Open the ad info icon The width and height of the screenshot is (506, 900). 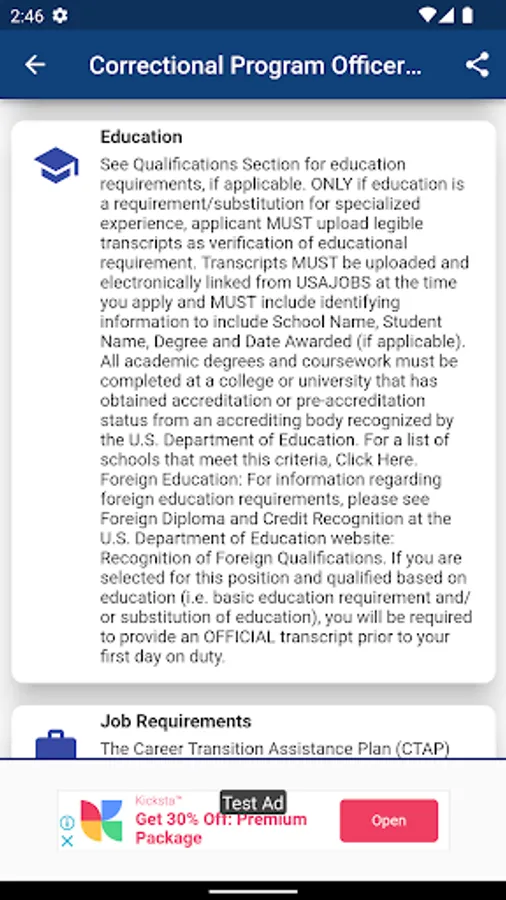[x=67, y=823]
